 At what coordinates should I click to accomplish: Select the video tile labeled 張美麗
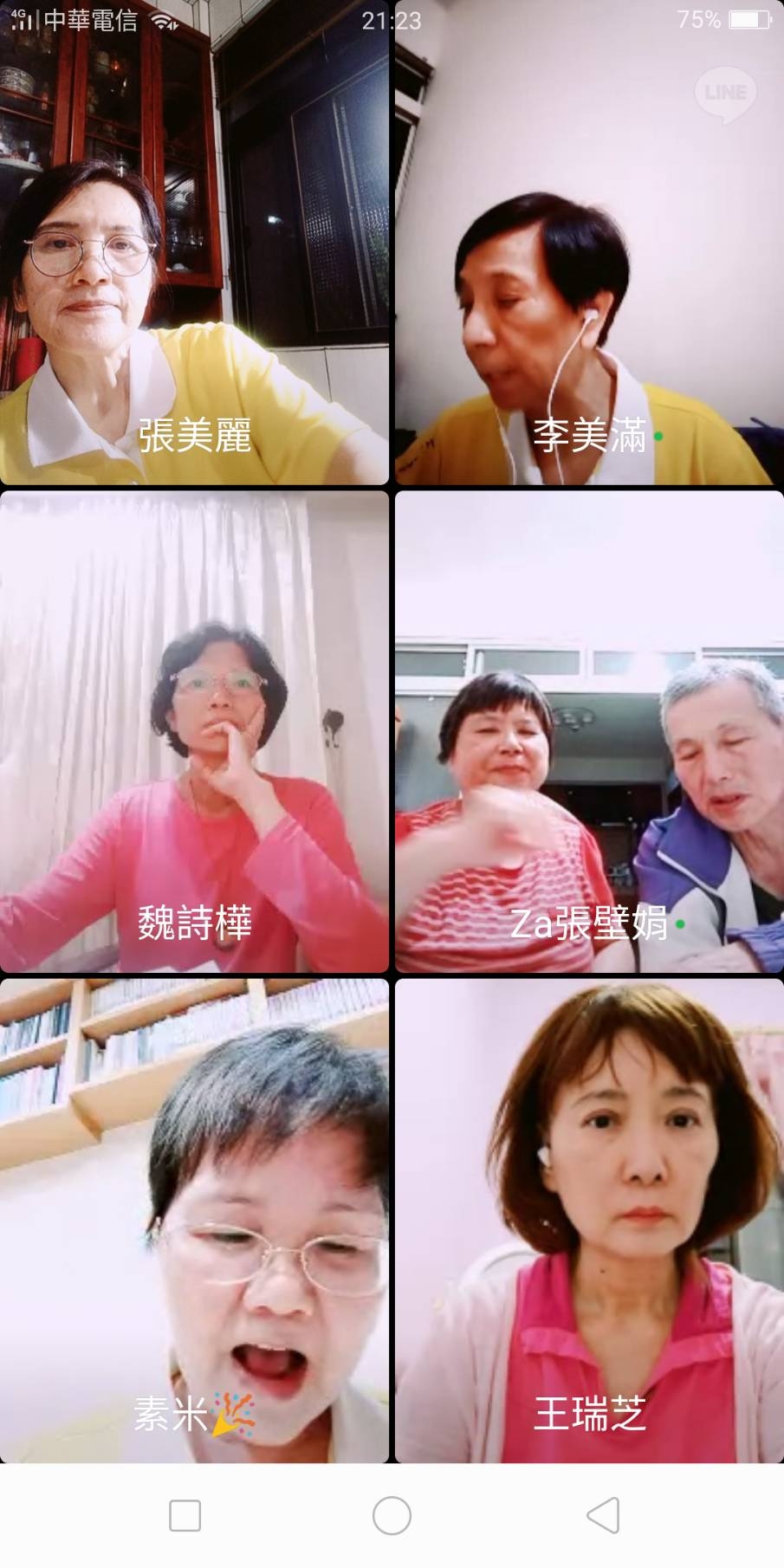pyautogui.click(x=194, y=251)
